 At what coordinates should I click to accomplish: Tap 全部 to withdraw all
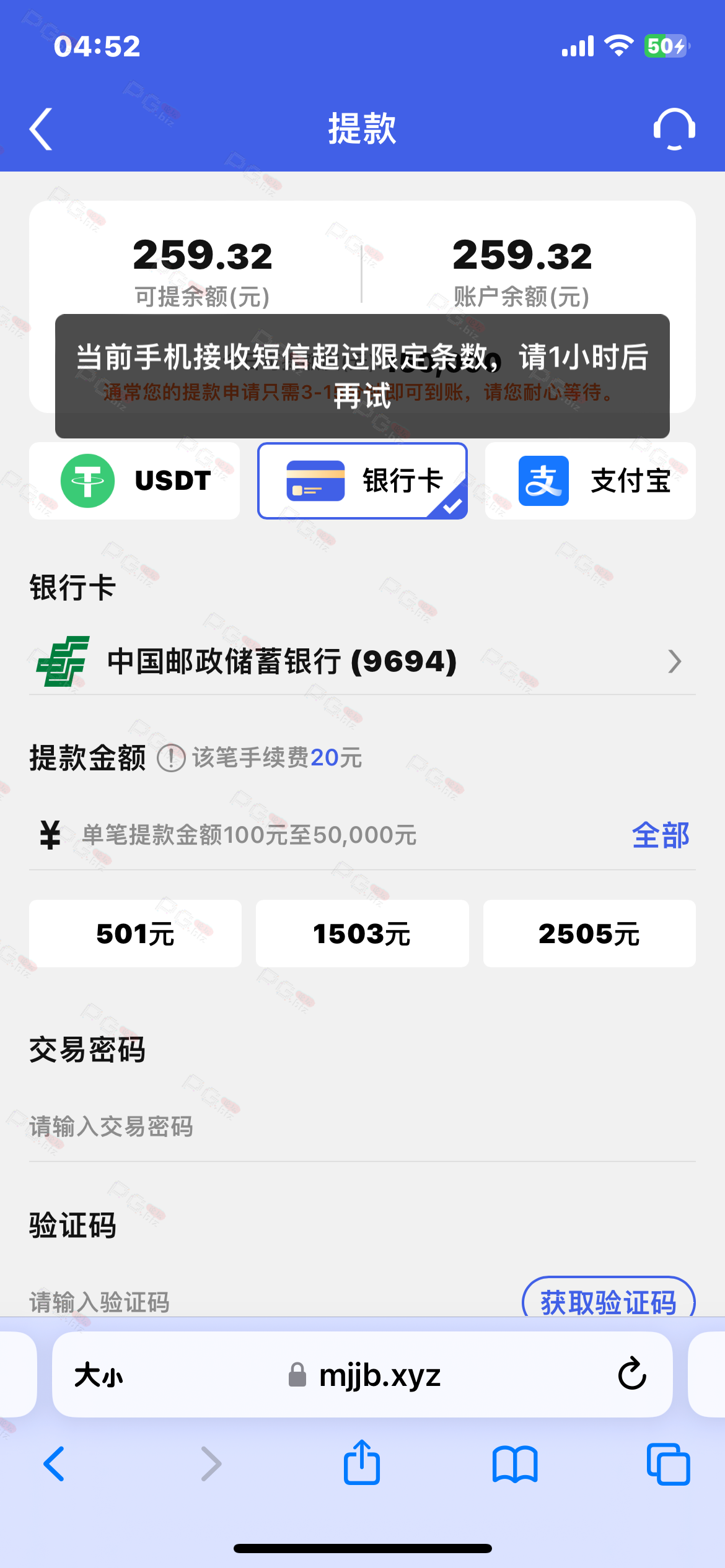pyautogui.click(x=661, y=835)
